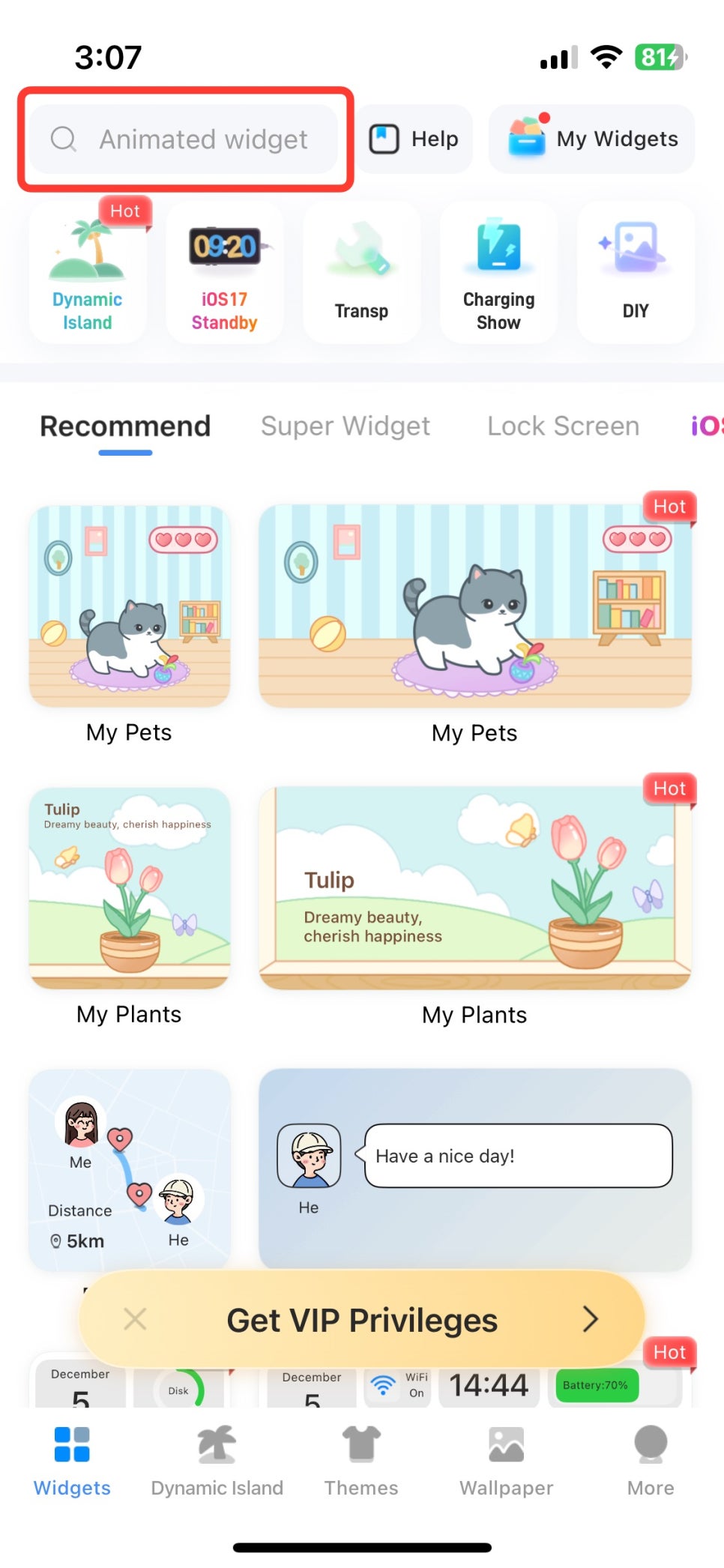Open the DIY shortcut
Image resolution: width=724 pixels, height=1568 pixels.
(636, 273)
